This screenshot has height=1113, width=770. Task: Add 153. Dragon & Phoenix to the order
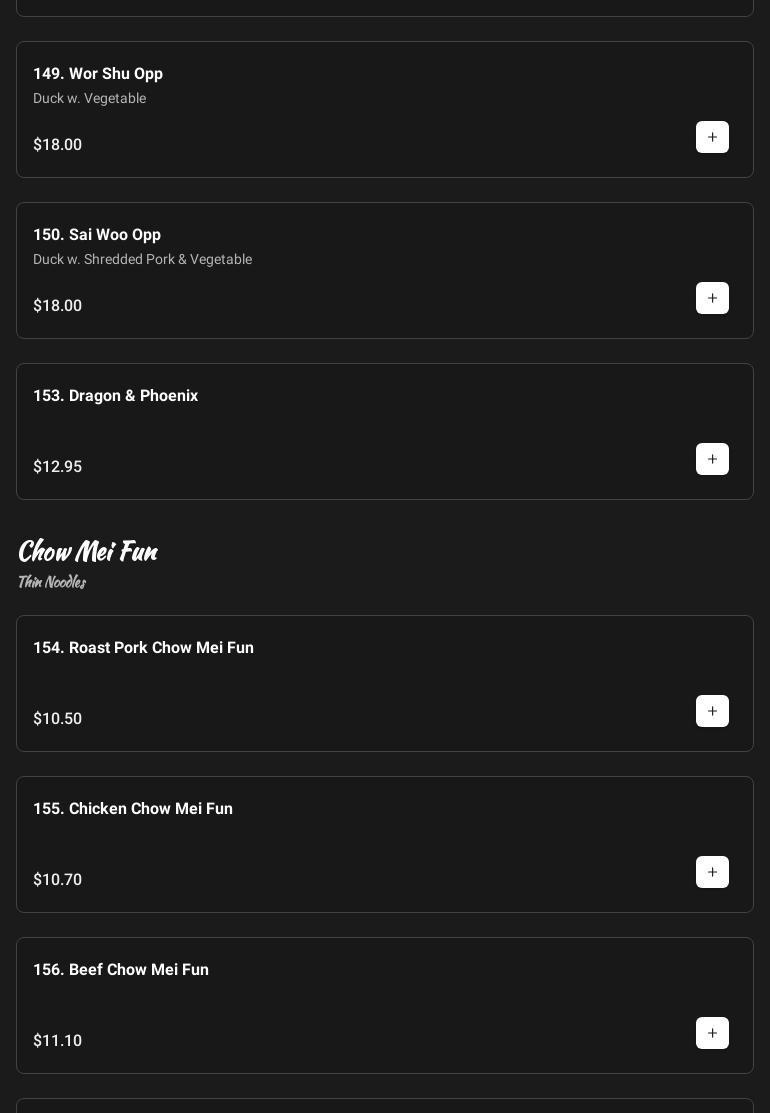(x=712, y=459)
